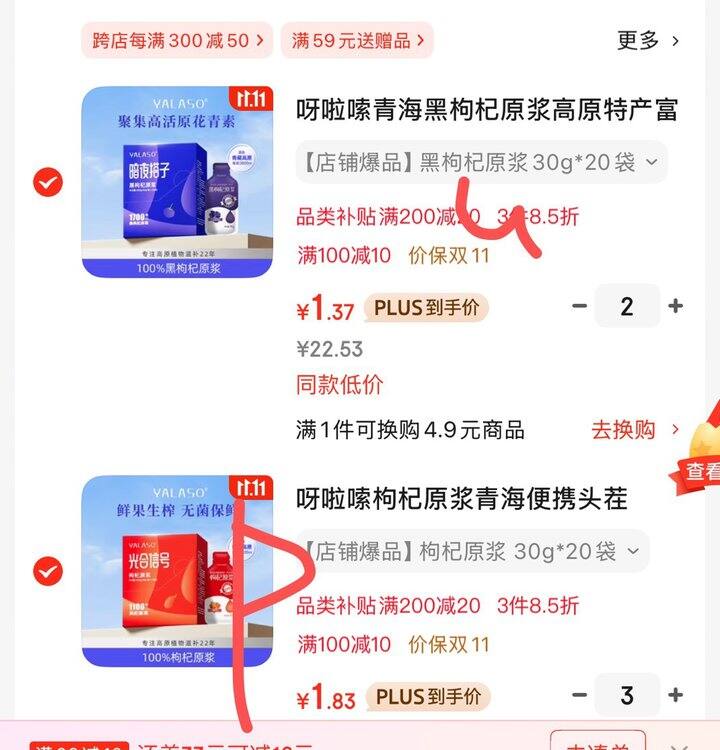This screenshot has width=720, height=750.
Task: Expand the 枸杞原浆 30g*20袋 spec selector
Action: coord(472,551)
